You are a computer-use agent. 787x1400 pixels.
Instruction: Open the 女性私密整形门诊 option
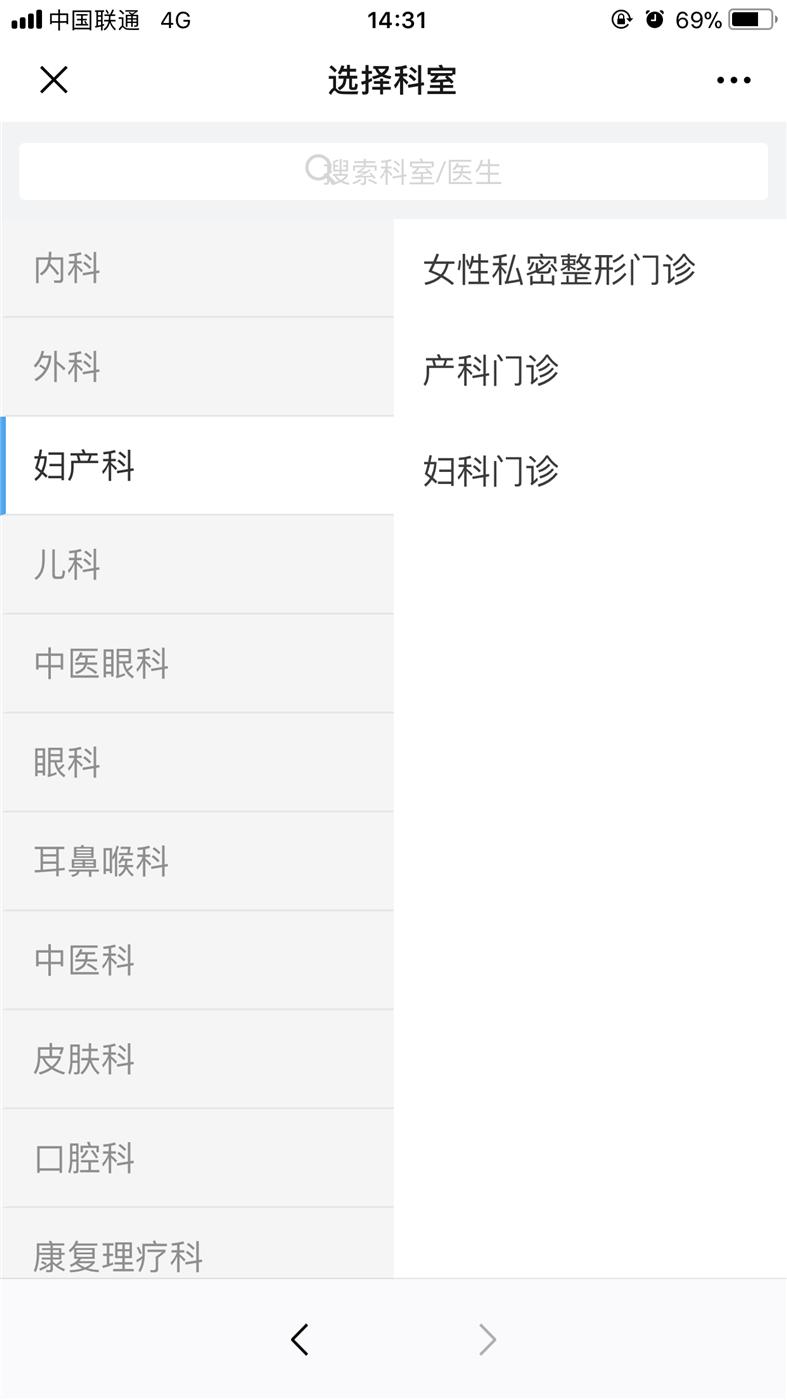click(560, 268)
